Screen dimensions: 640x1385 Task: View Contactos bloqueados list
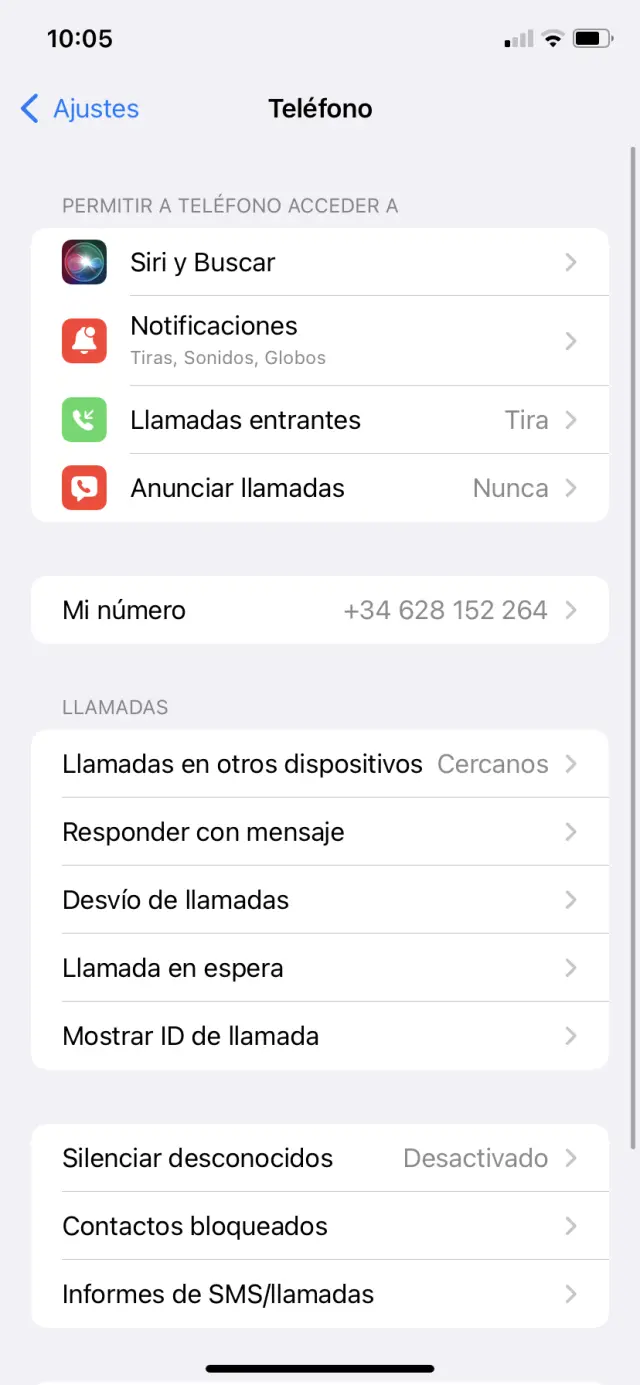coord(320,1226)
